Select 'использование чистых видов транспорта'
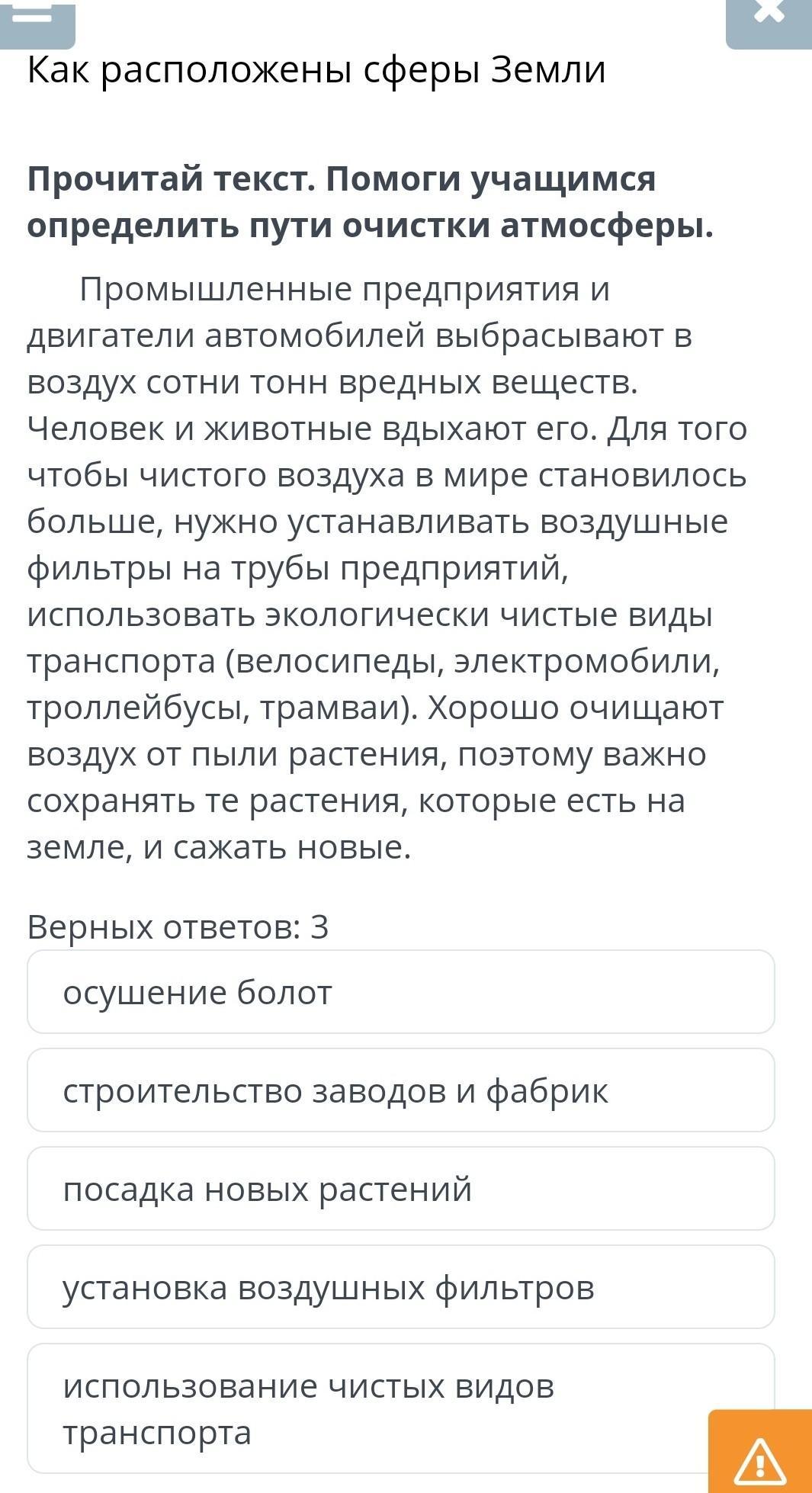Screen dimensions: 812x1493 click(x=366, y=1408)
